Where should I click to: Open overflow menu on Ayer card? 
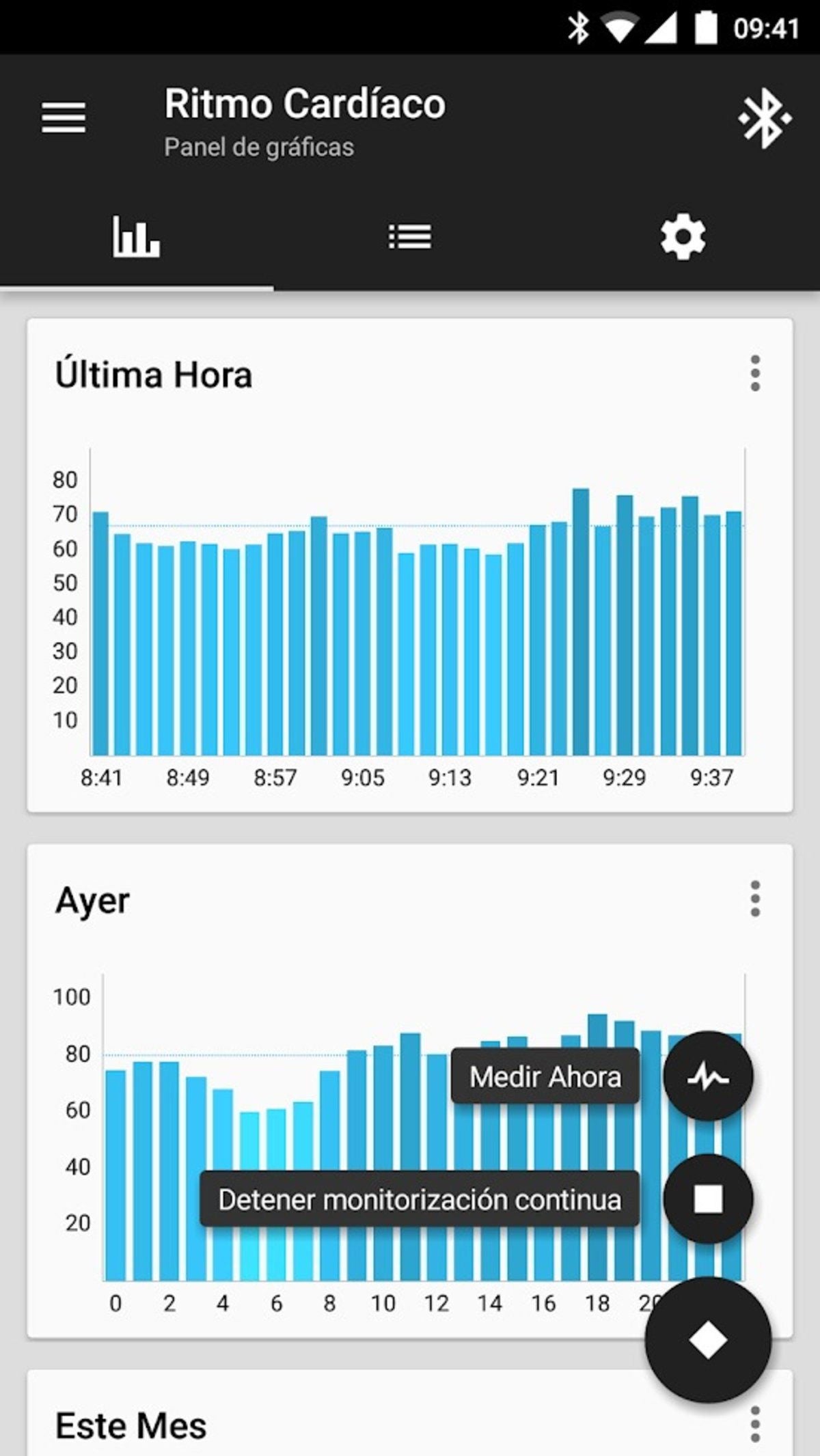tap(755, 899)
